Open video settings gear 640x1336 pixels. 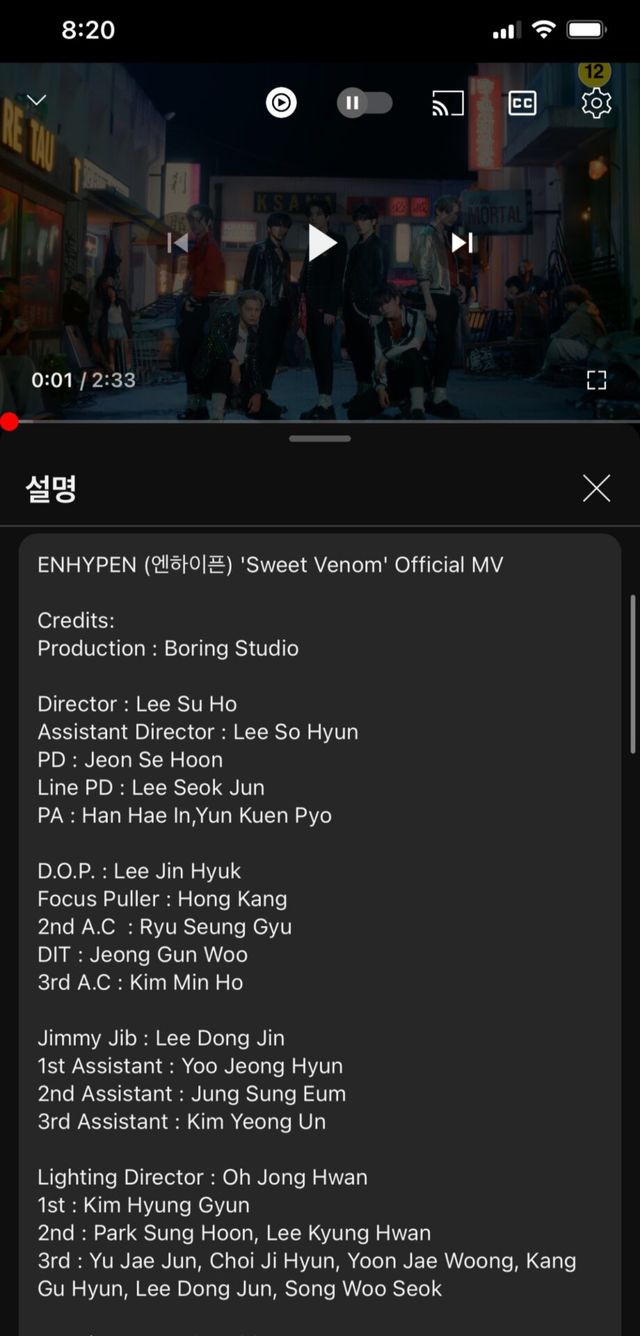[x=596, y=103]
